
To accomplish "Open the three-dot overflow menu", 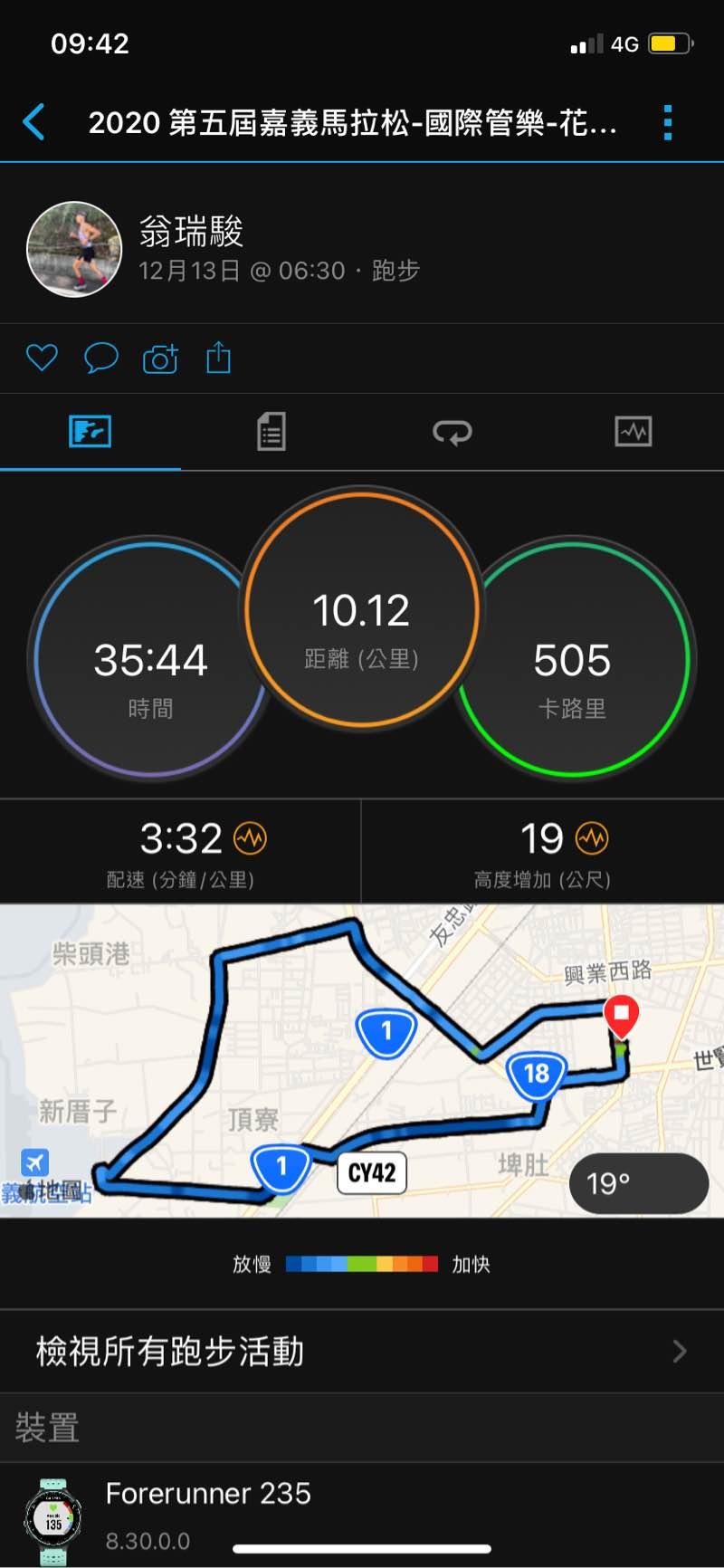I will (x=668, y=122).
